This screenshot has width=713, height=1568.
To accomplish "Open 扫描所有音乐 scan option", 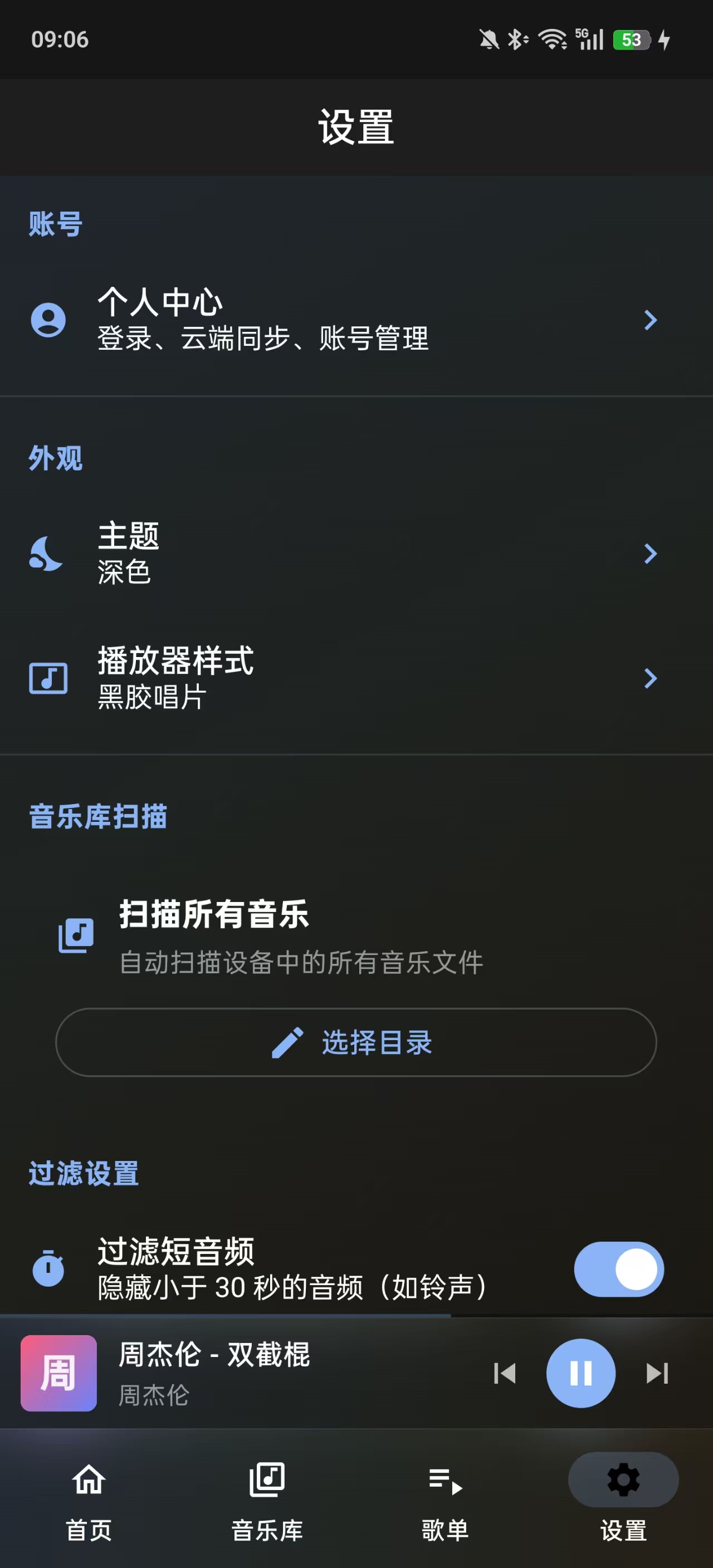I will click(274, 936).
